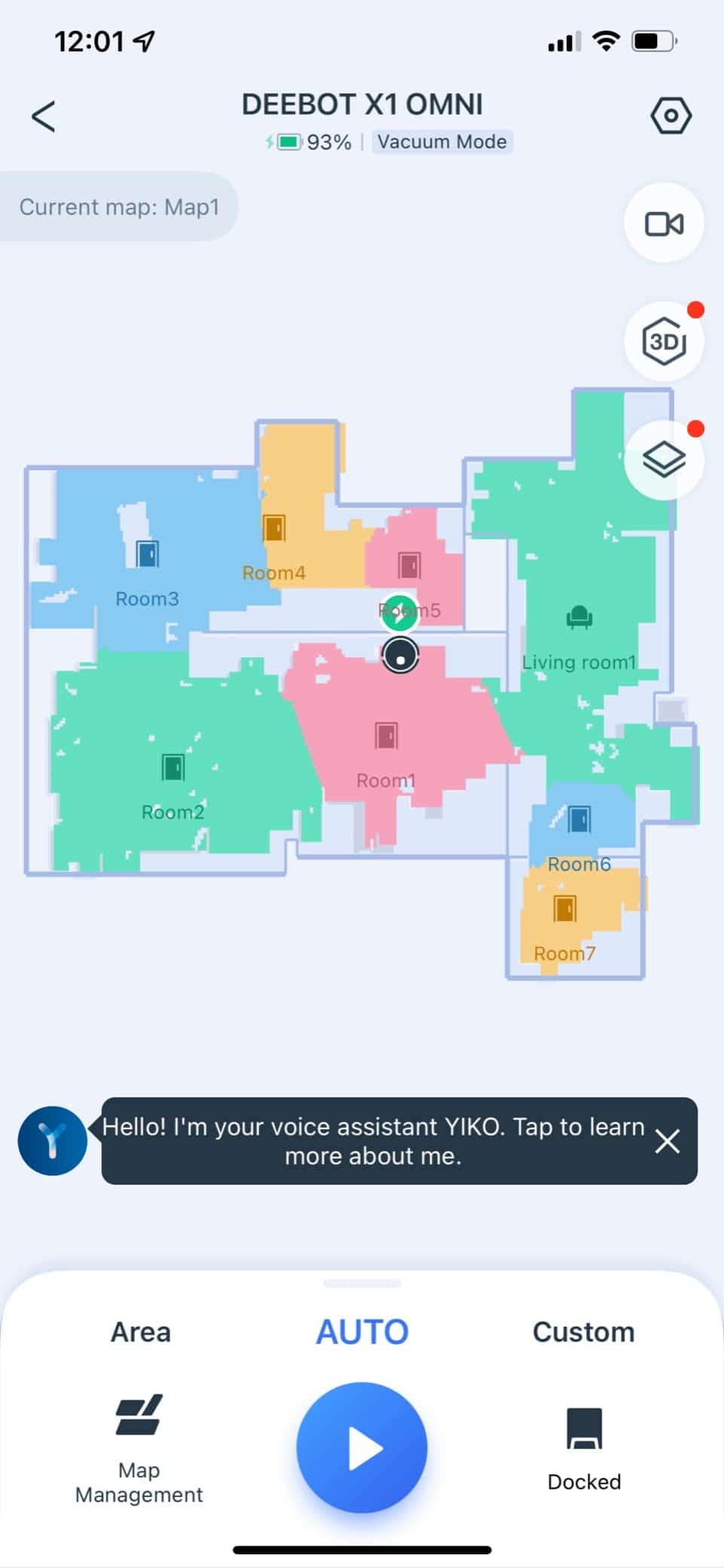Image resolution: width=724 pixels, height=1568 pixels.
Task: Go back with the top-left arrow
Action: [x=44, y=116]
